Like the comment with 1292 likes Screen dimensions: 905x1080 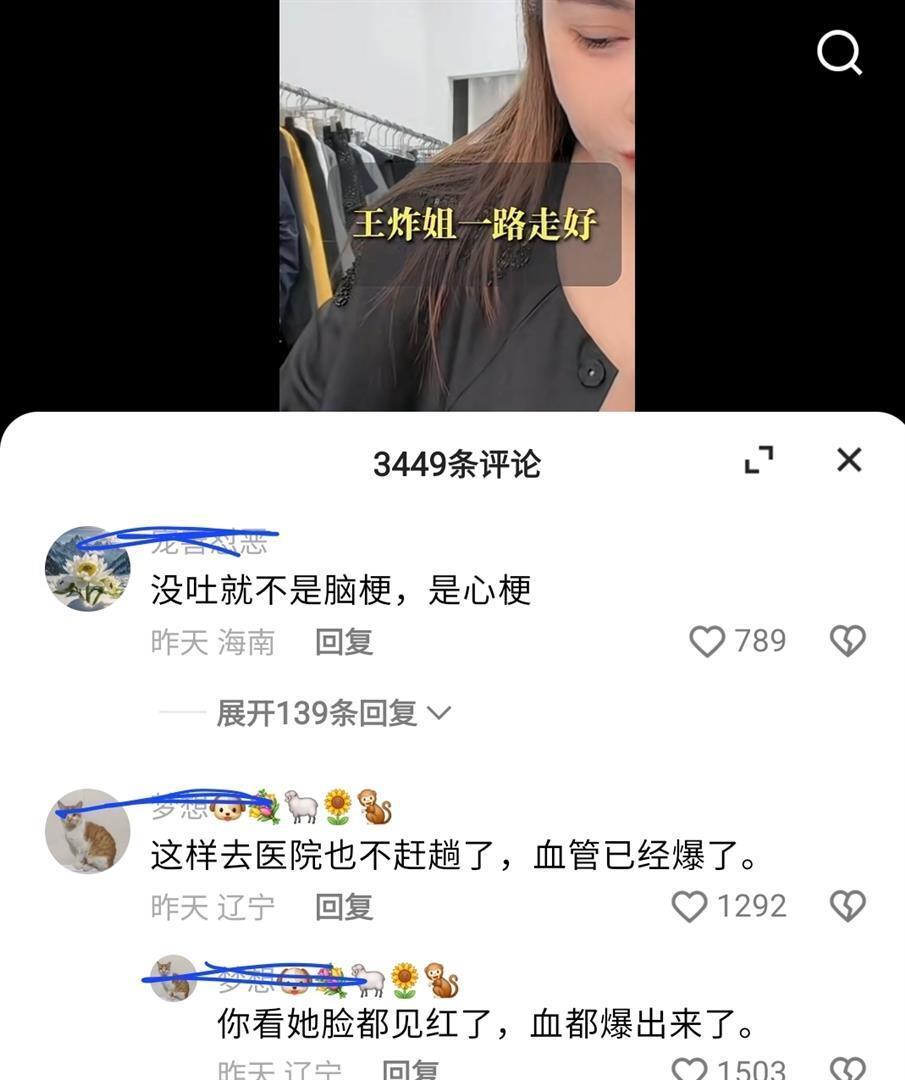tap(689, 906)
